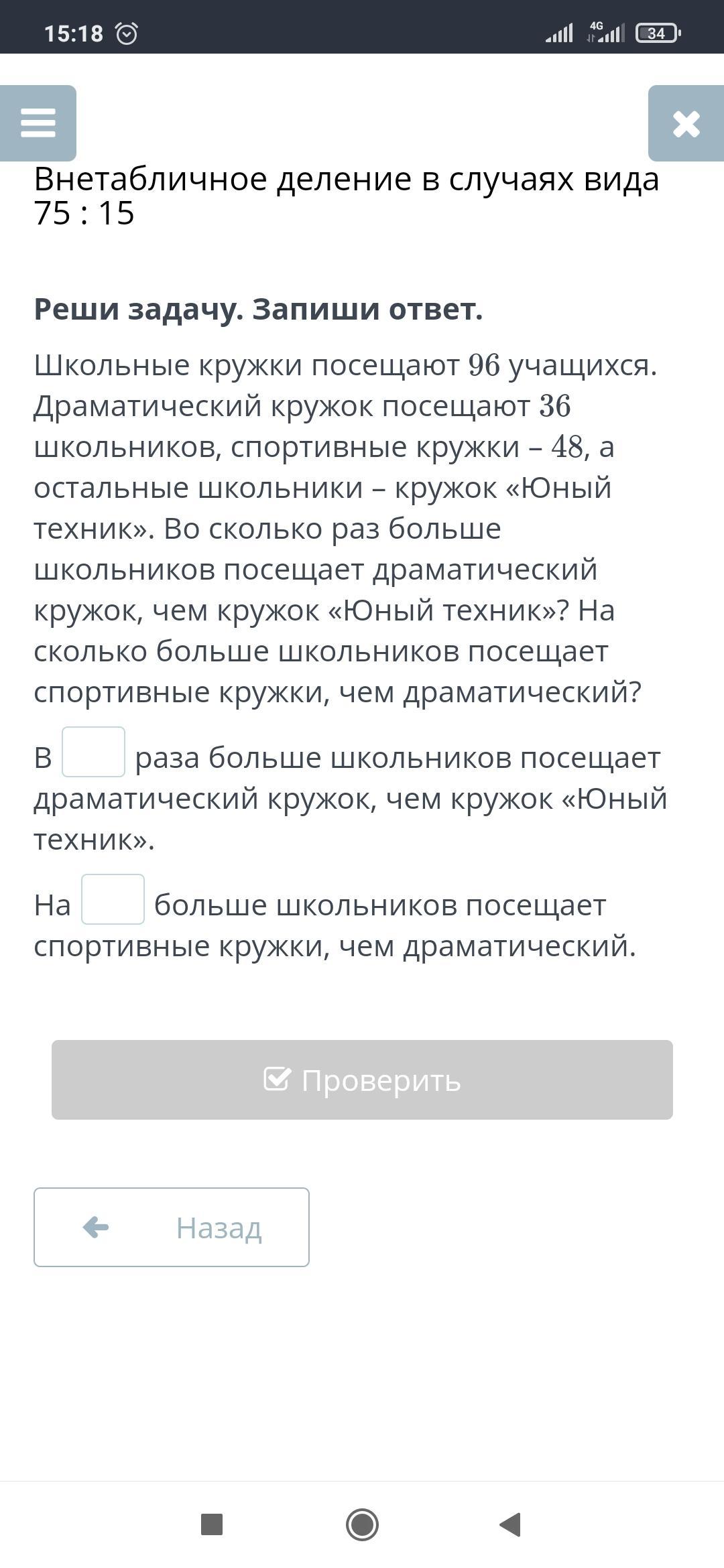Focus the answer box after "На"
This screenshot has height=1568, width=724.
113,899
